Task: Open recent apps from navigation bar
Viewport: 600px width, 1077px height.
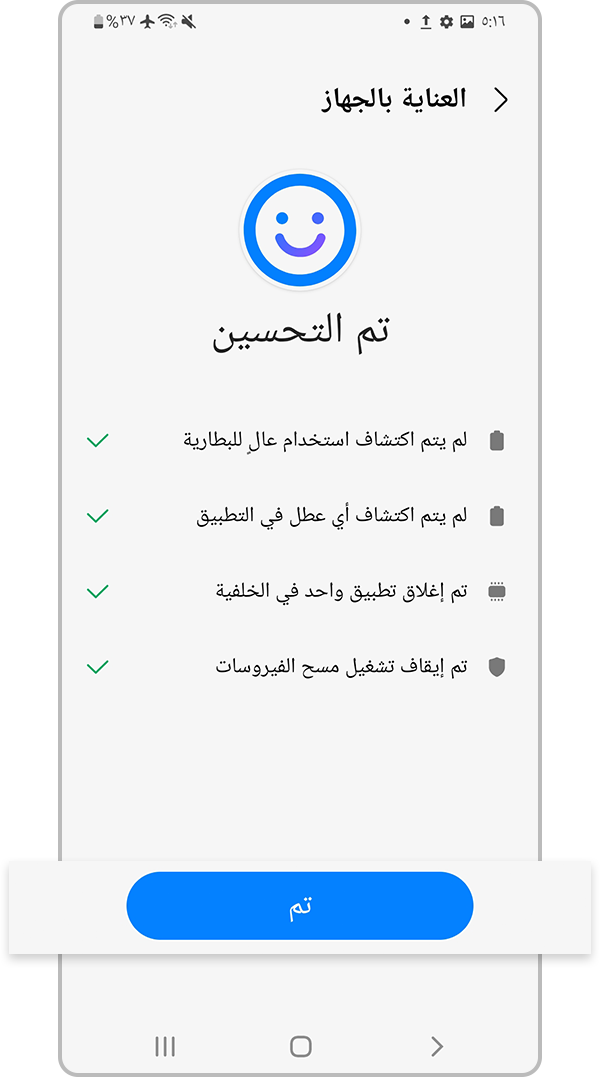Action: 165,1046
